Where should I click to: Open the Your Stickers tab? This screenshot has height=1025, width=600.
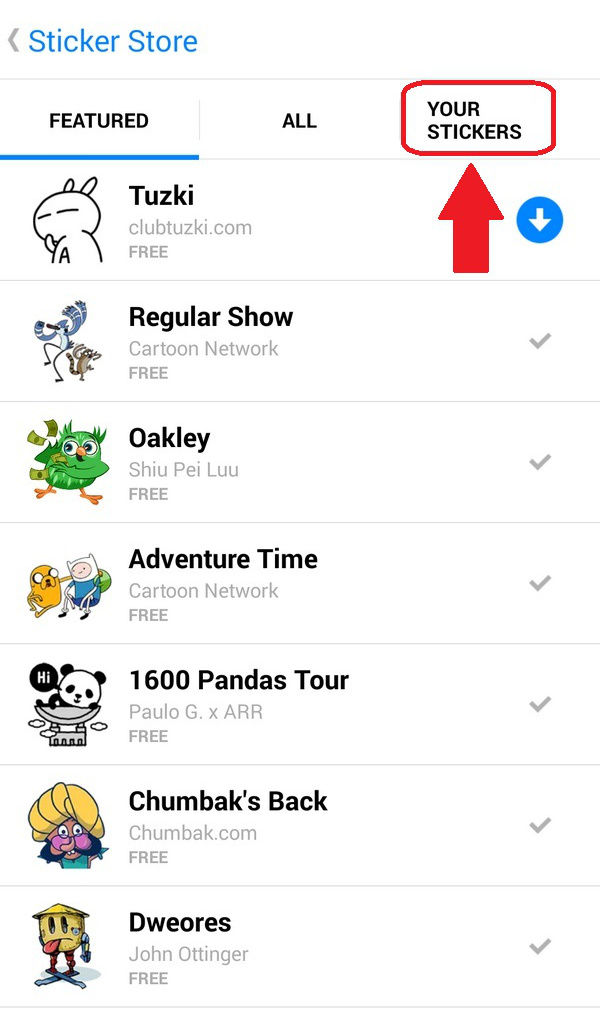475,121
